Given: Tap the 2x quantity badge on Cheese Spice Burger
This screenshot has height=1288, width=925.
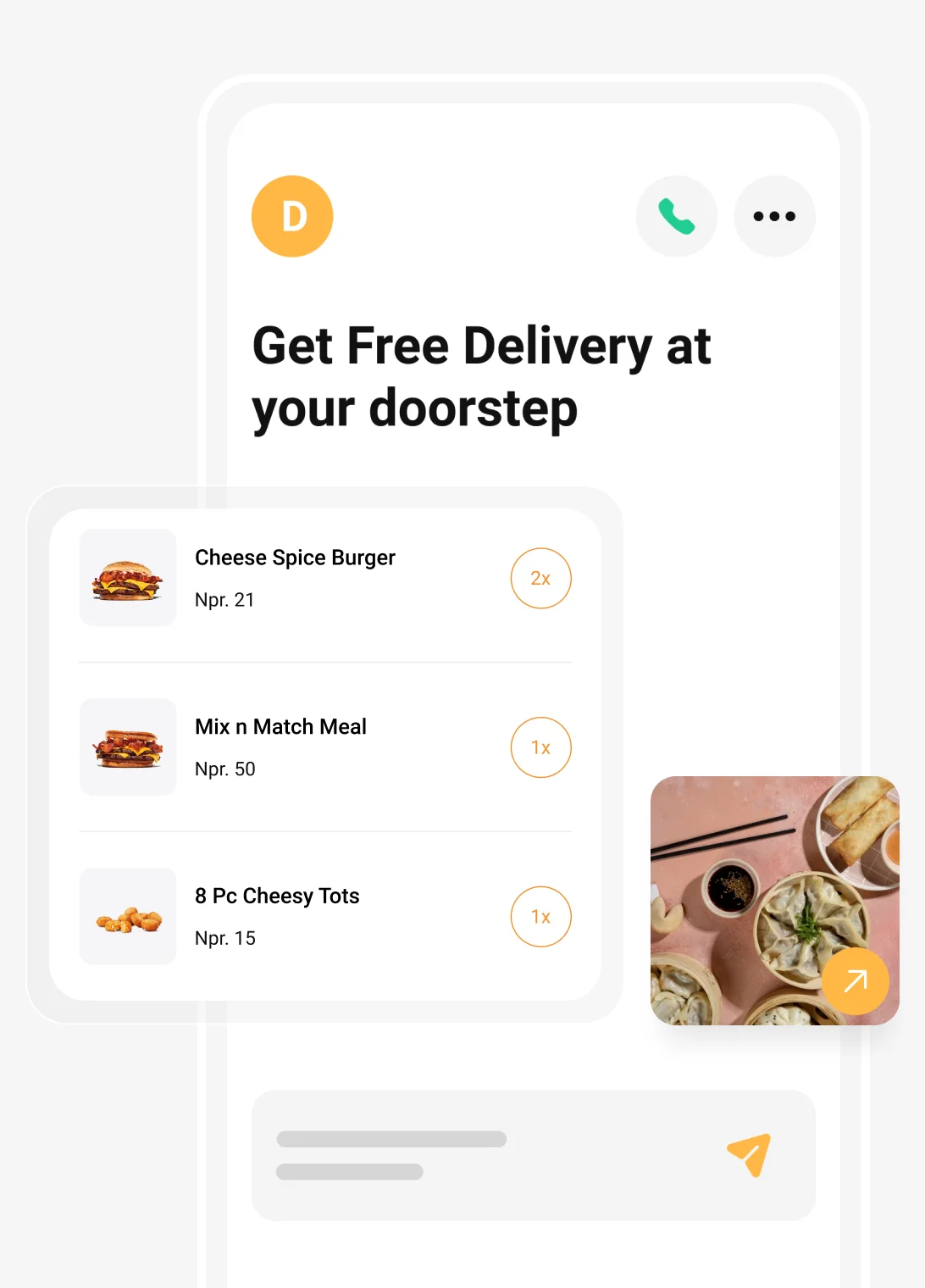Looking at the screenshot, I should (x=540, y=578).
